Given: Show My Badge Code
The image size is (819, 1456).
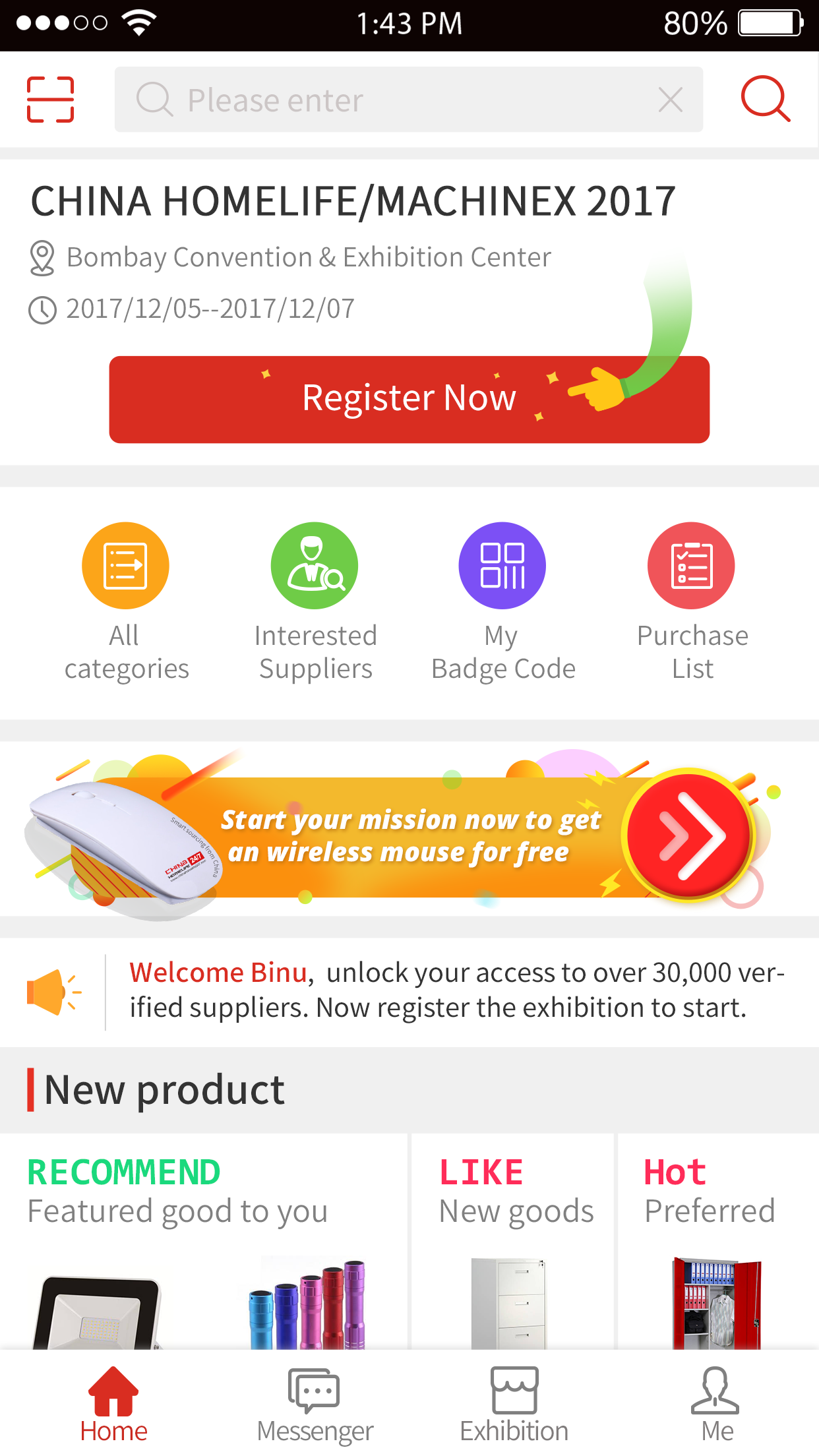Looking at the screenshot, I should tap(502, 600).
